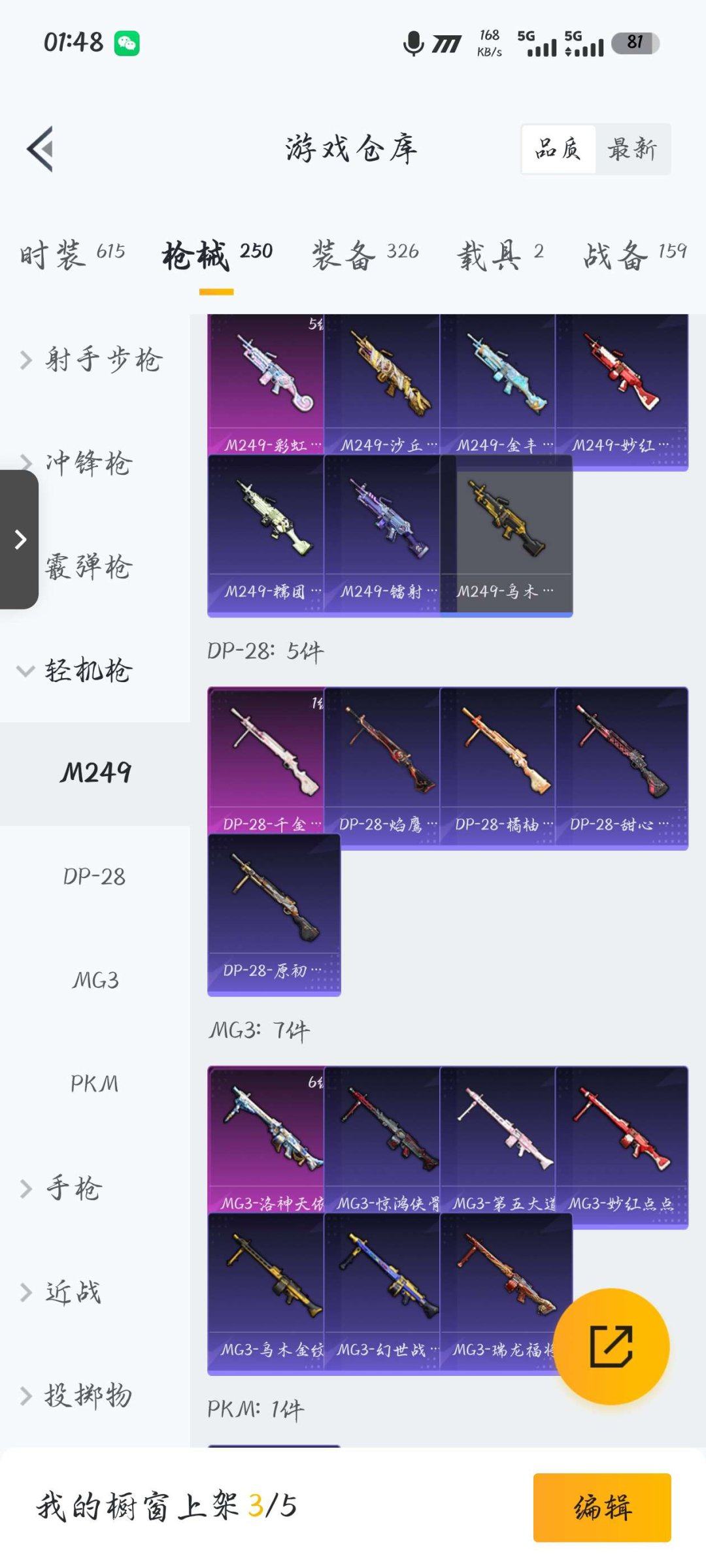Switch to the 时装 tab

72,253
